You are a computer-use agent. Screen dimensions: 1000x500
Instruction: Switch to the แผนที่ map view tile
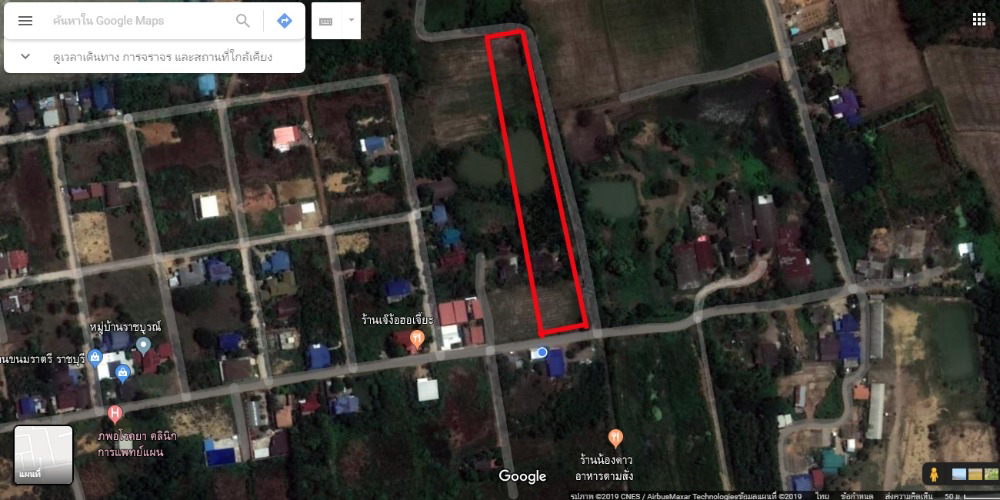pos(43,455)
